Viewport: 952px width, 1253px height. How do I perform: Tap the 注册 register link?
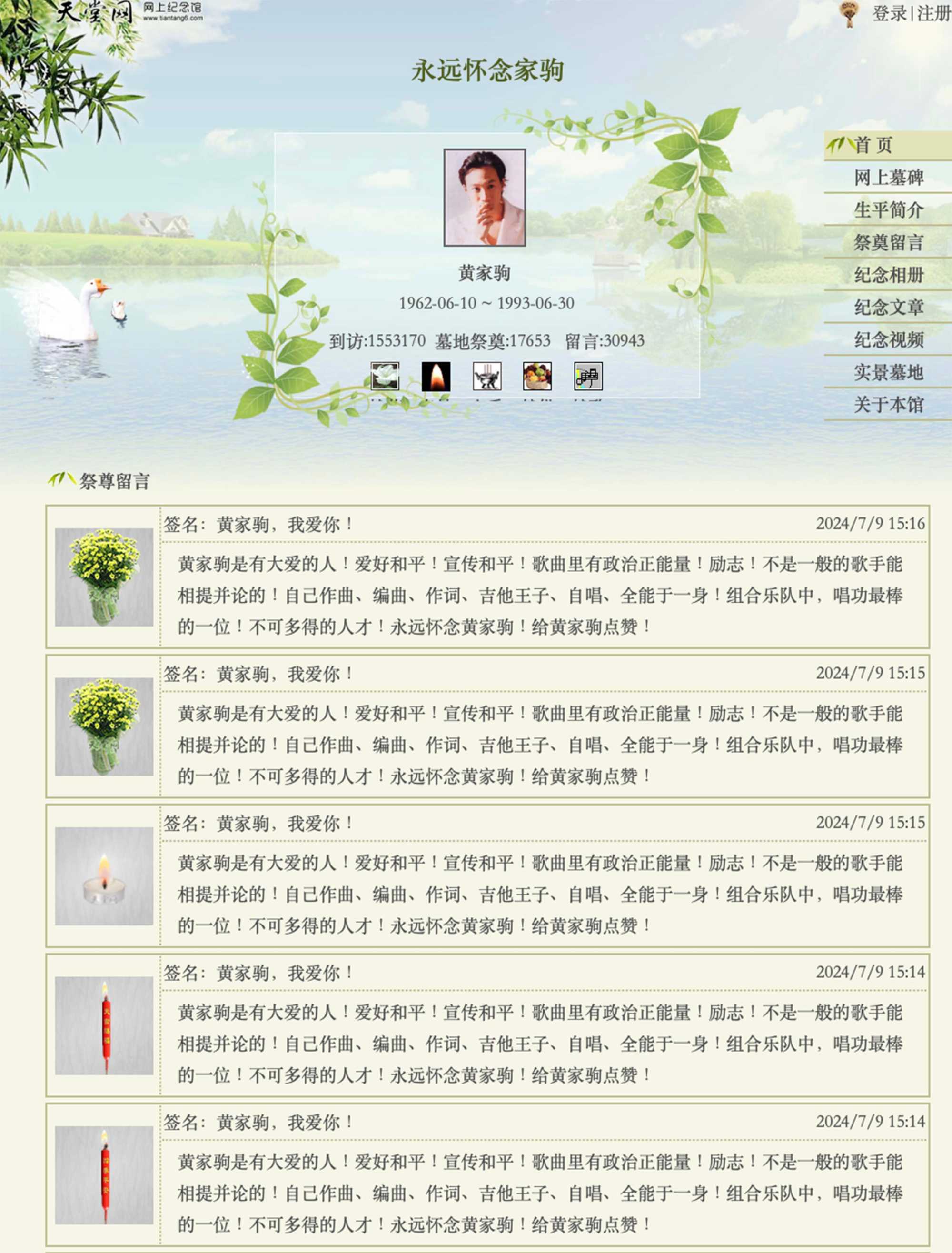coord(933,14)
